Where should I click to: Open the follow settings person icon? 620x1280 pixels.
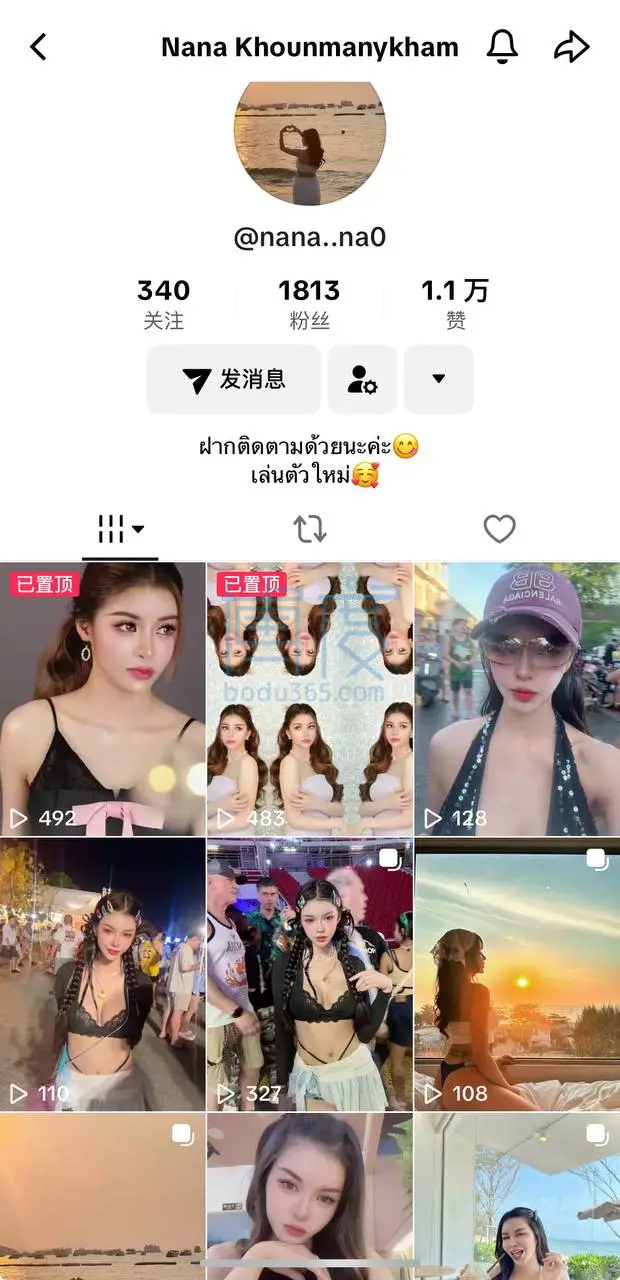coord(362,379)
